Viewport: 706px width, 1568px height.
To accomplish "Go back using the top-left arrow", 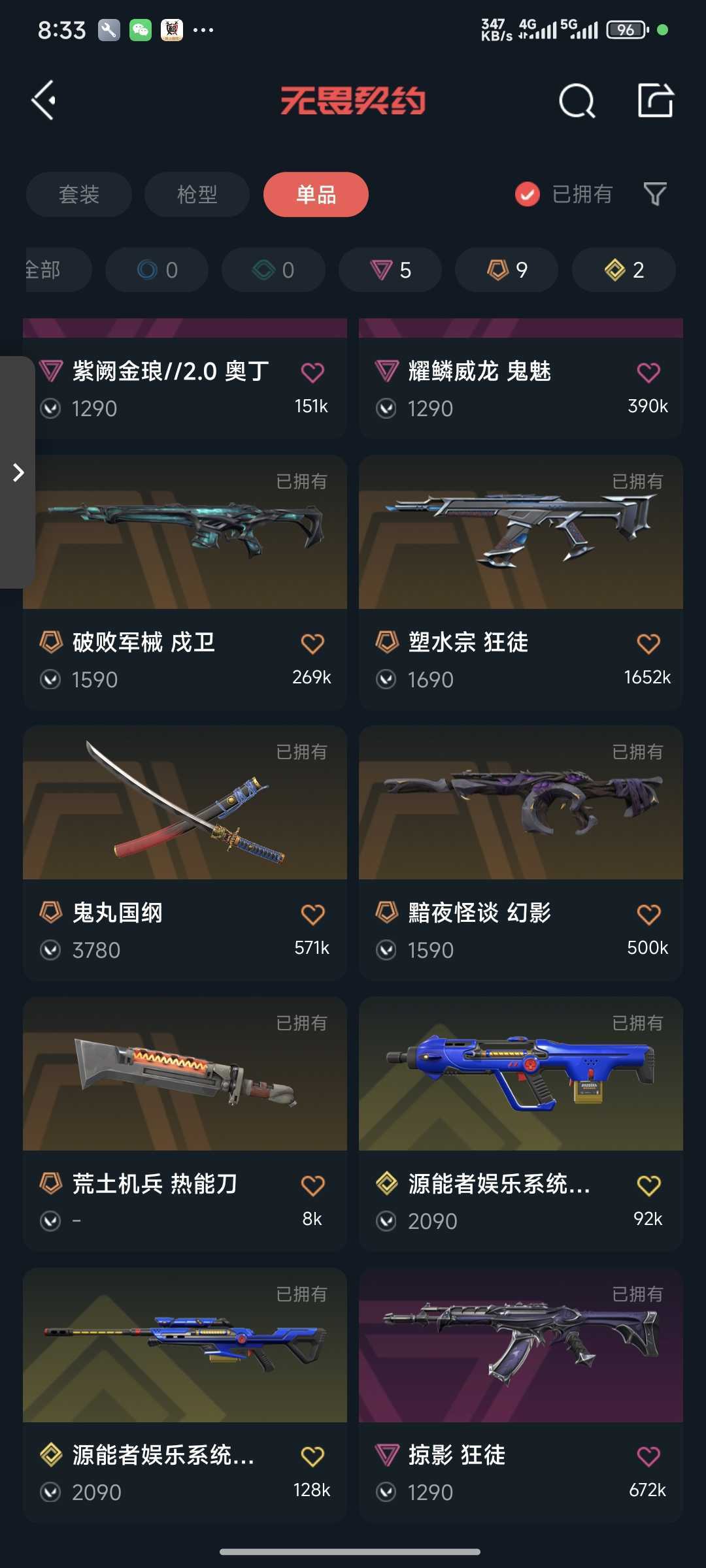I will pos(44,101).
